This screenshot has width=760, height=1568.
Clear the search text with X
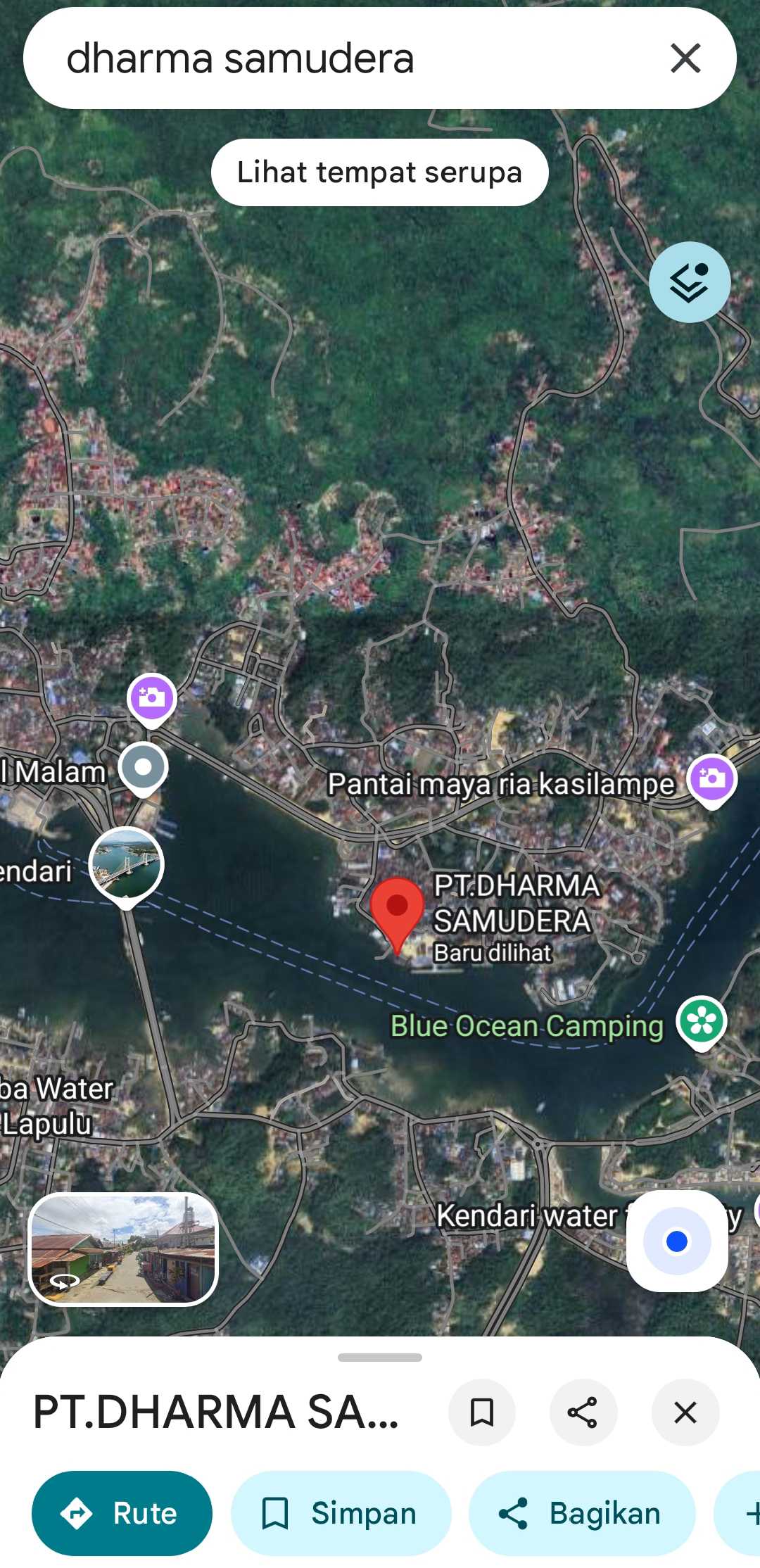tap(685, 58)
